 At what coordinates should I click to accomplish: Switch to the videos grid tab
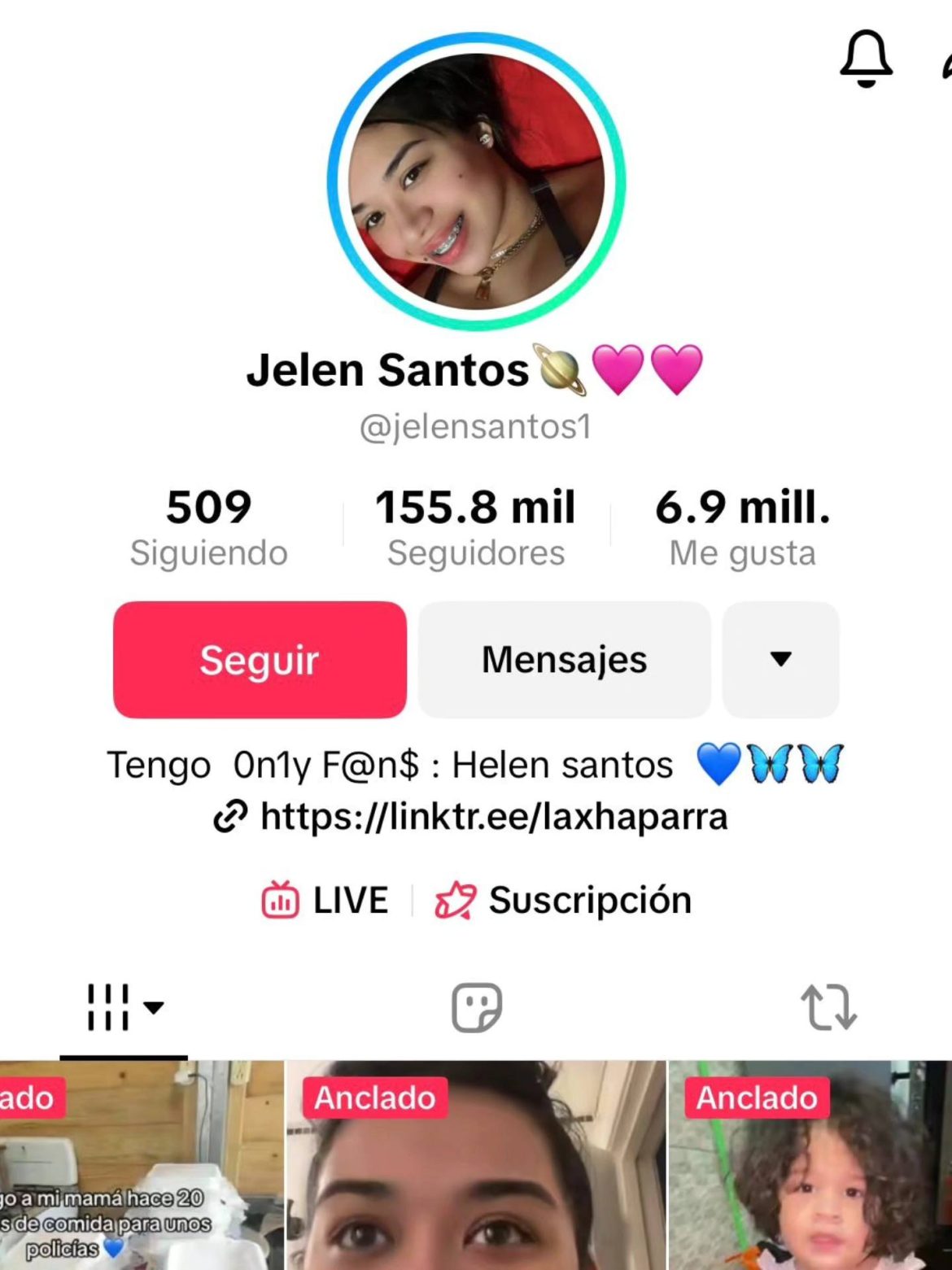(124, 1007)
